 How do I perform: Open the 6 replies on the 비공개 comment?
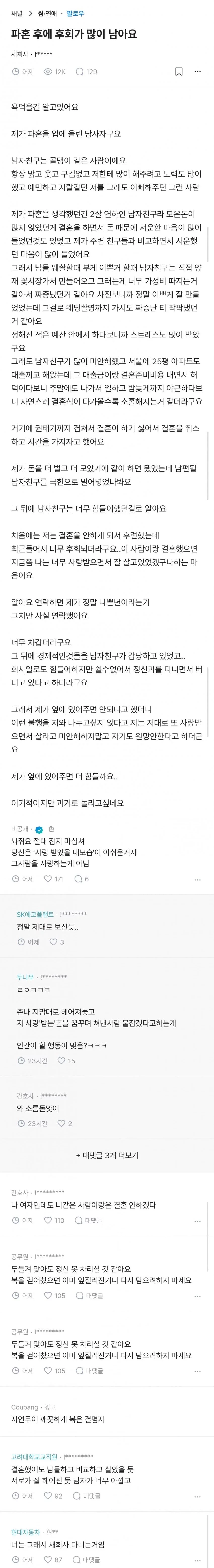coord(81,879)
